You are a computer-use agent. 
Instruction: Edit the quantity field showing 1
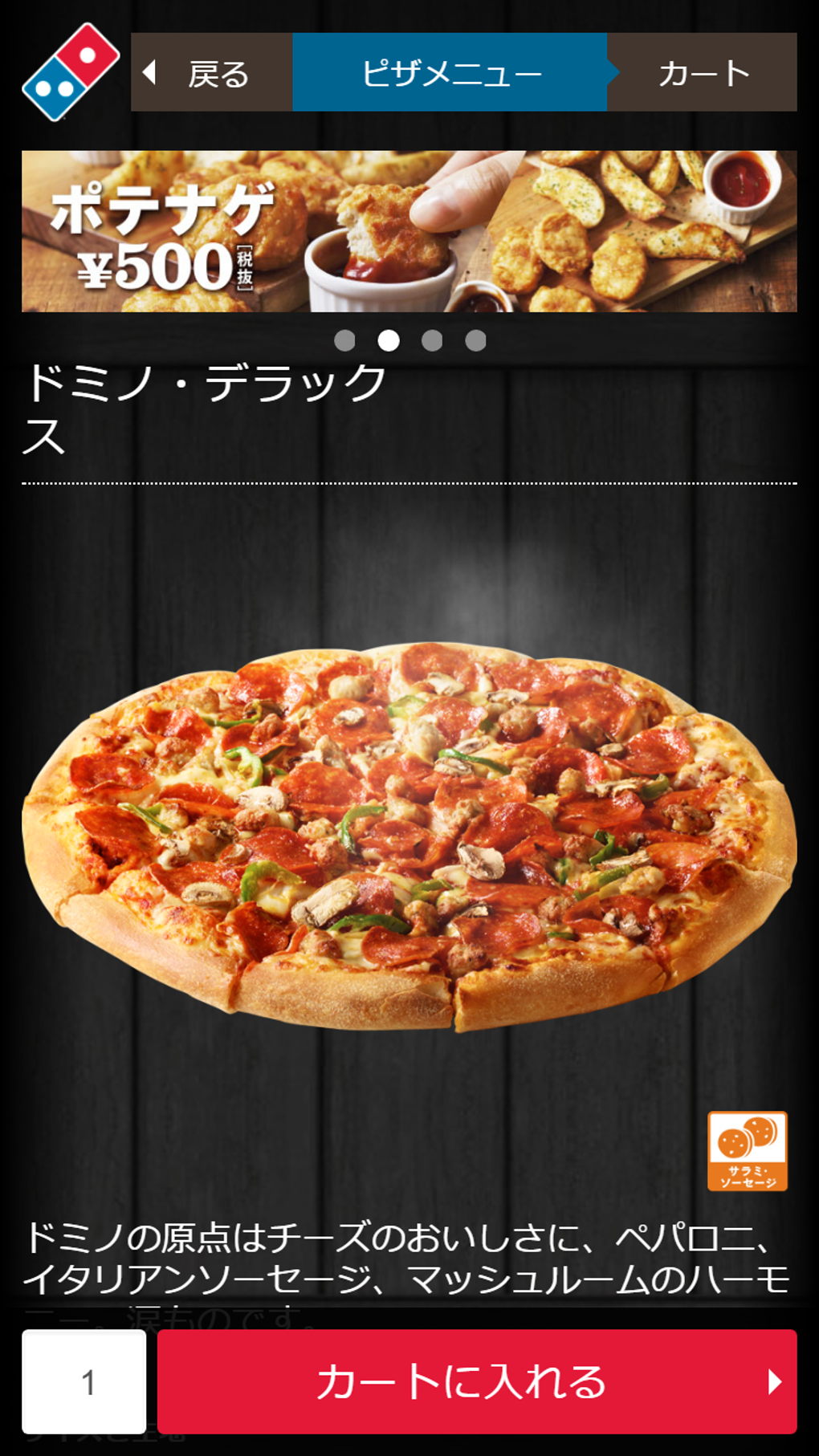pyautogui.click(x=84, y=1381)
